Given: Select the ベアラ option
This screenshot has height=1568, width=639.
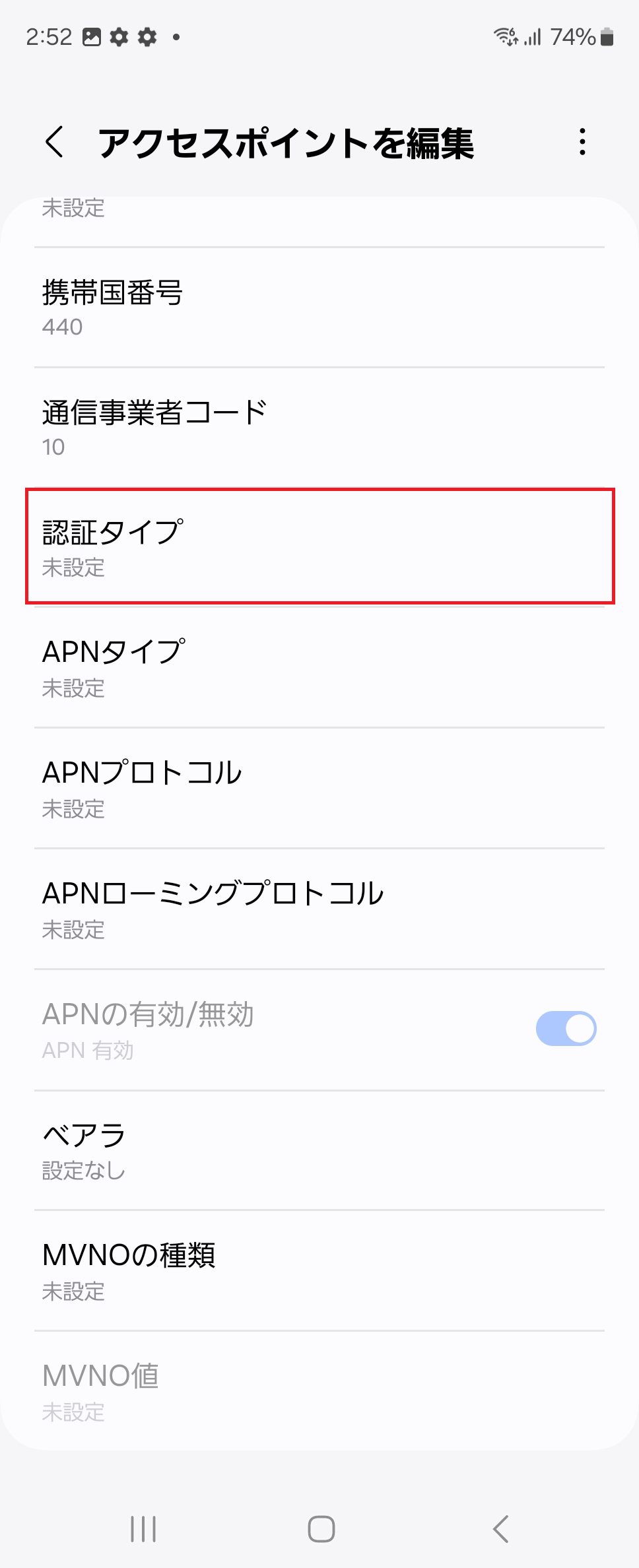Looking at the screenshot, I should (x=319, y=1151).
